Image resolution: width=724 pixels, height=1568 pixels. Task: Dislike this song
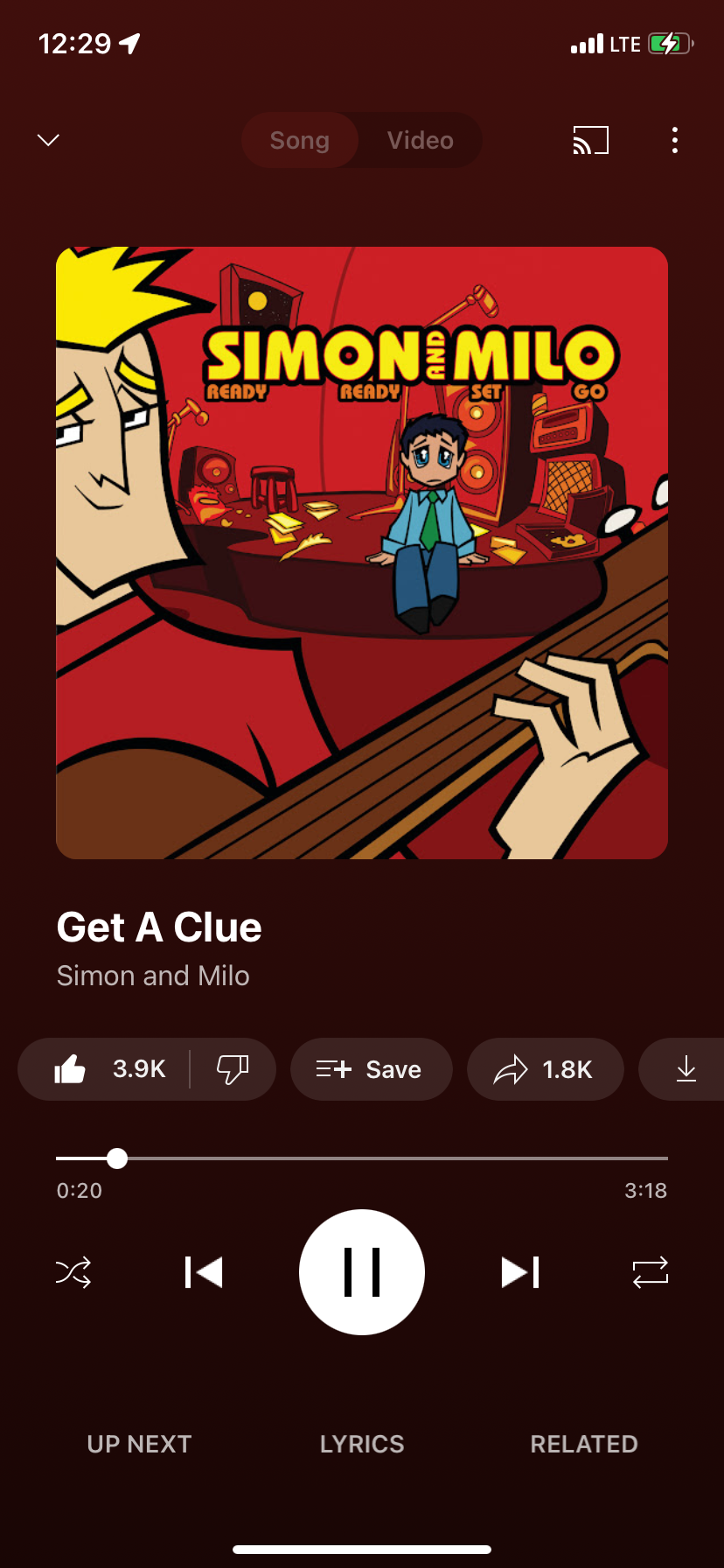[x=233, y=1069]
